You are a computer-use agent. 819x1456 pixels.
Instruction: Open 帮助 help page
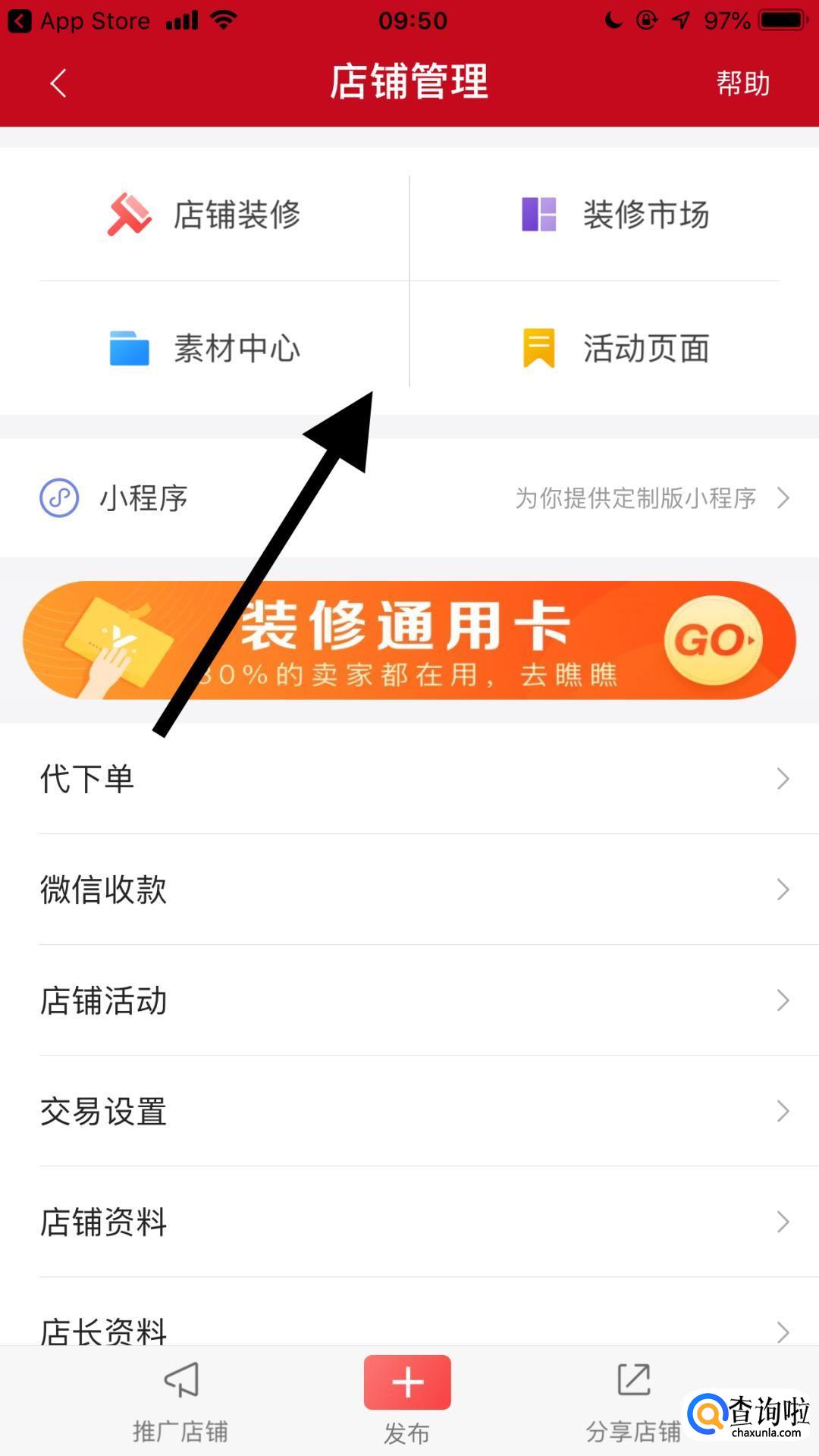[x=742, y=83]
